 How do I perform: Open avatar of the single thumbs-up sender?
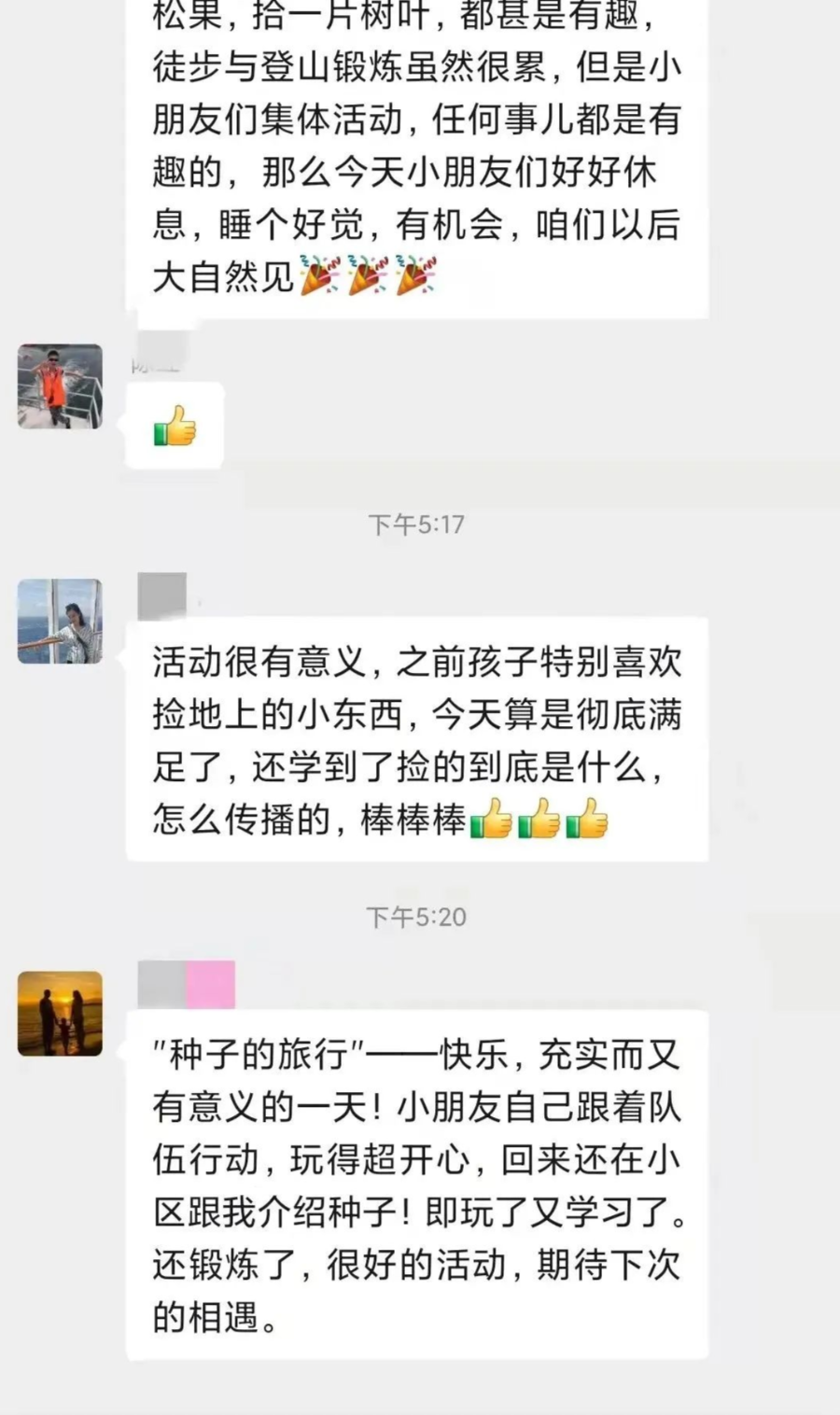click(x=60, y=386)
